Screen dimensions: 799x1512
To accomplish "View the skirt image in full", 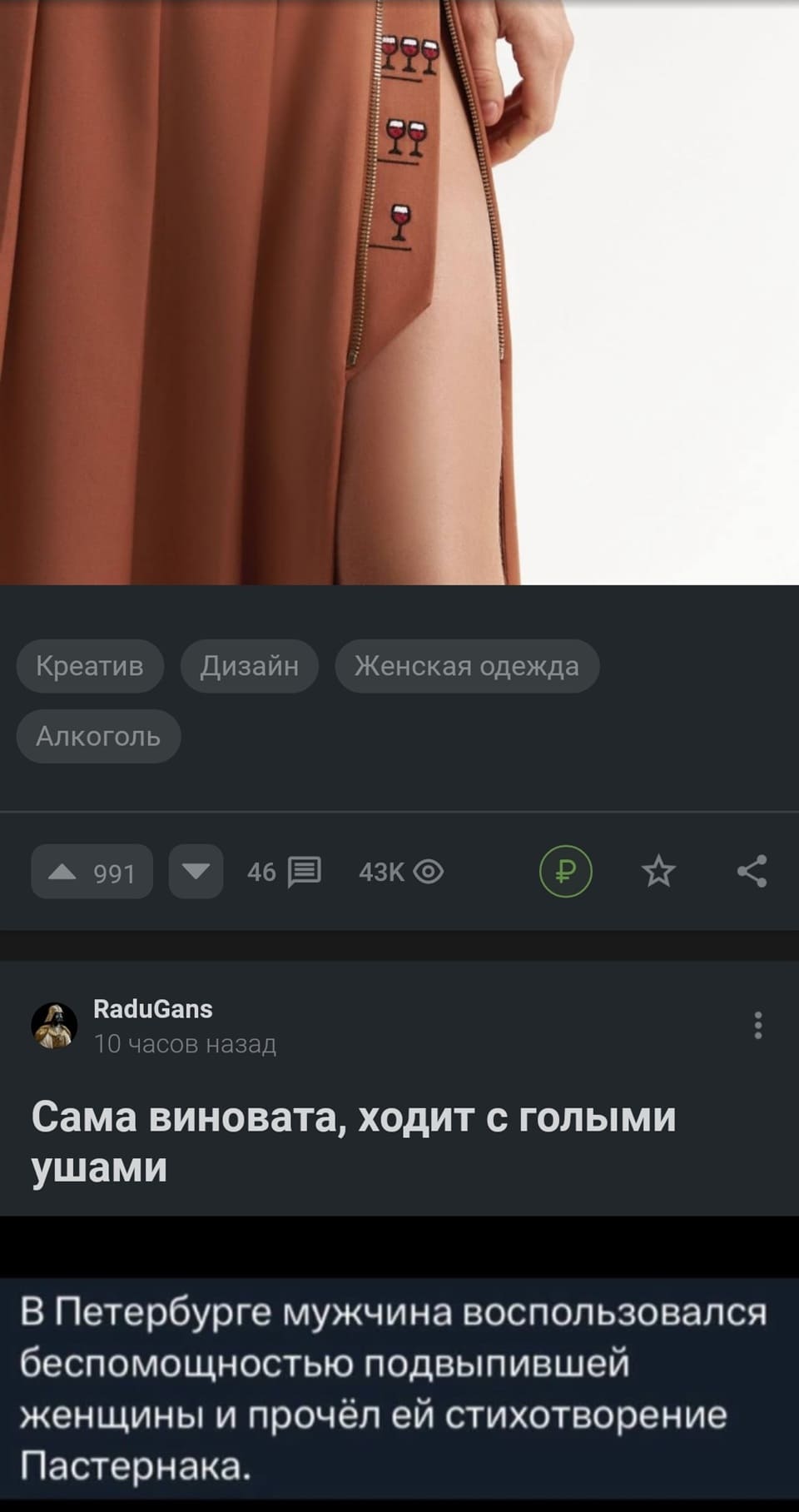I will tap(399, 291).
